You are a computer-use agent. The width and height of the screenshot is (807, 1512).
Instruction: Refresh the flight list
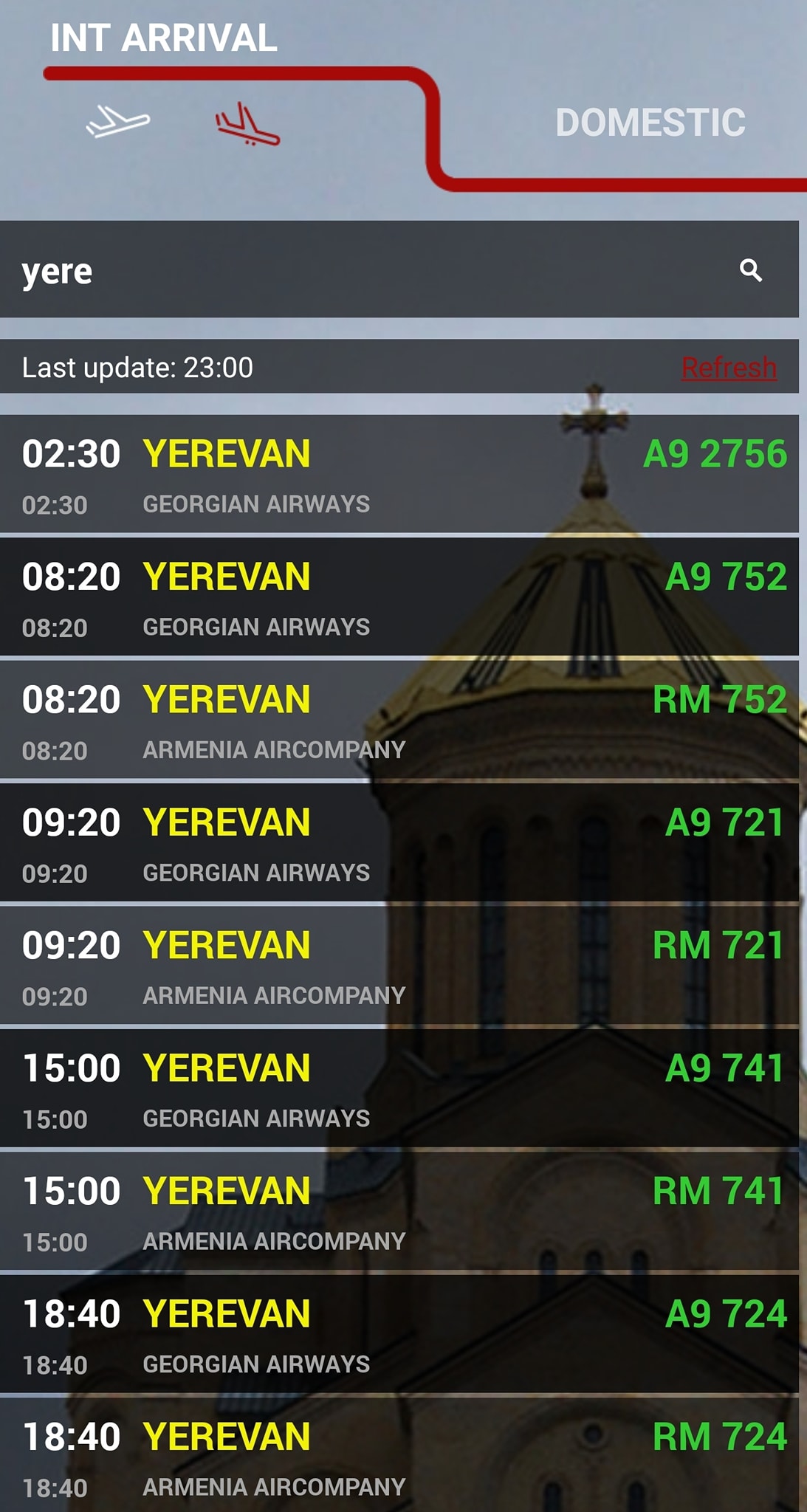point(728,367)
